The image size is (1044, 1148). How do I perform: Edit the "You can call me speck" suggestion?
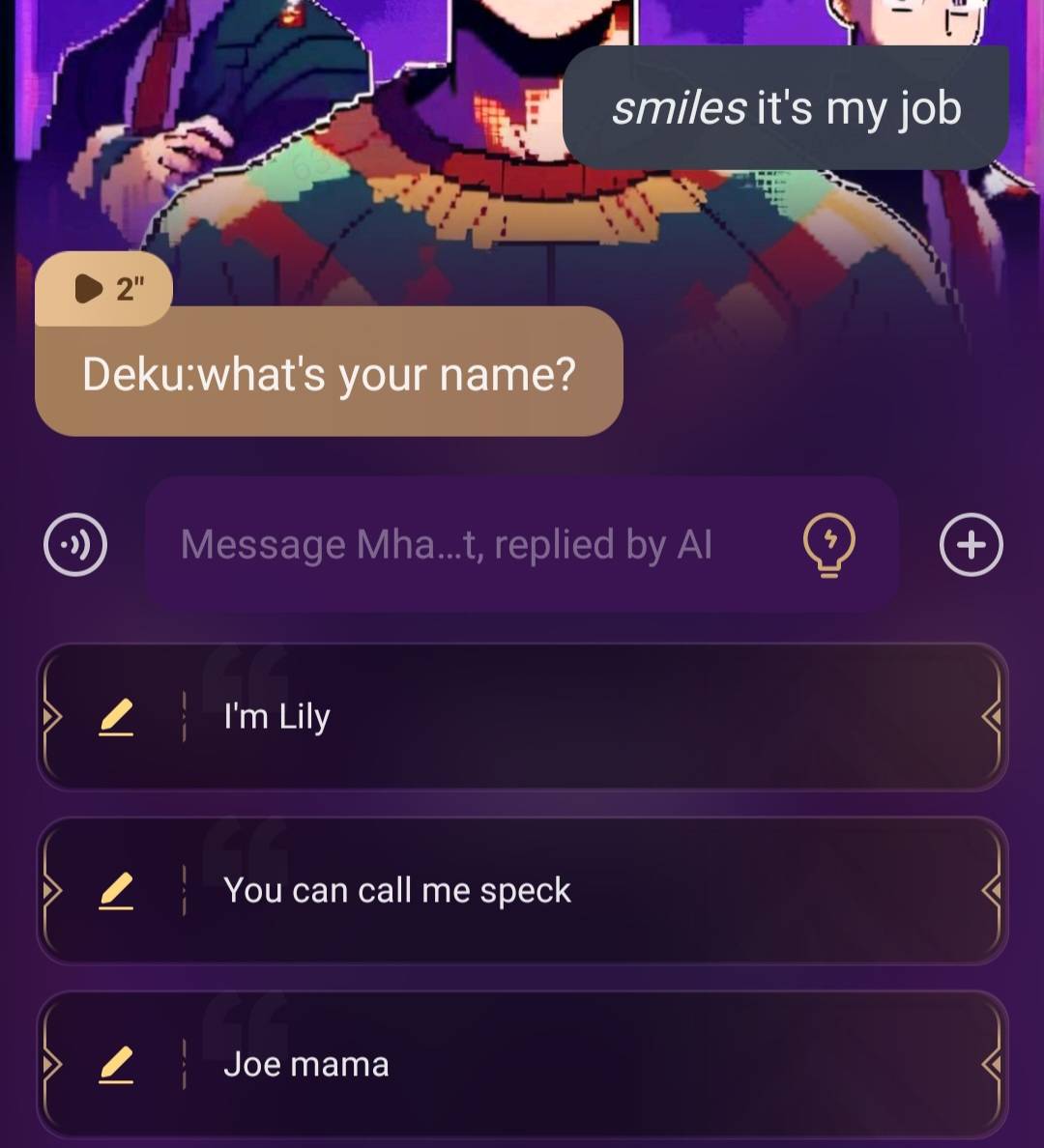point(116,890)
